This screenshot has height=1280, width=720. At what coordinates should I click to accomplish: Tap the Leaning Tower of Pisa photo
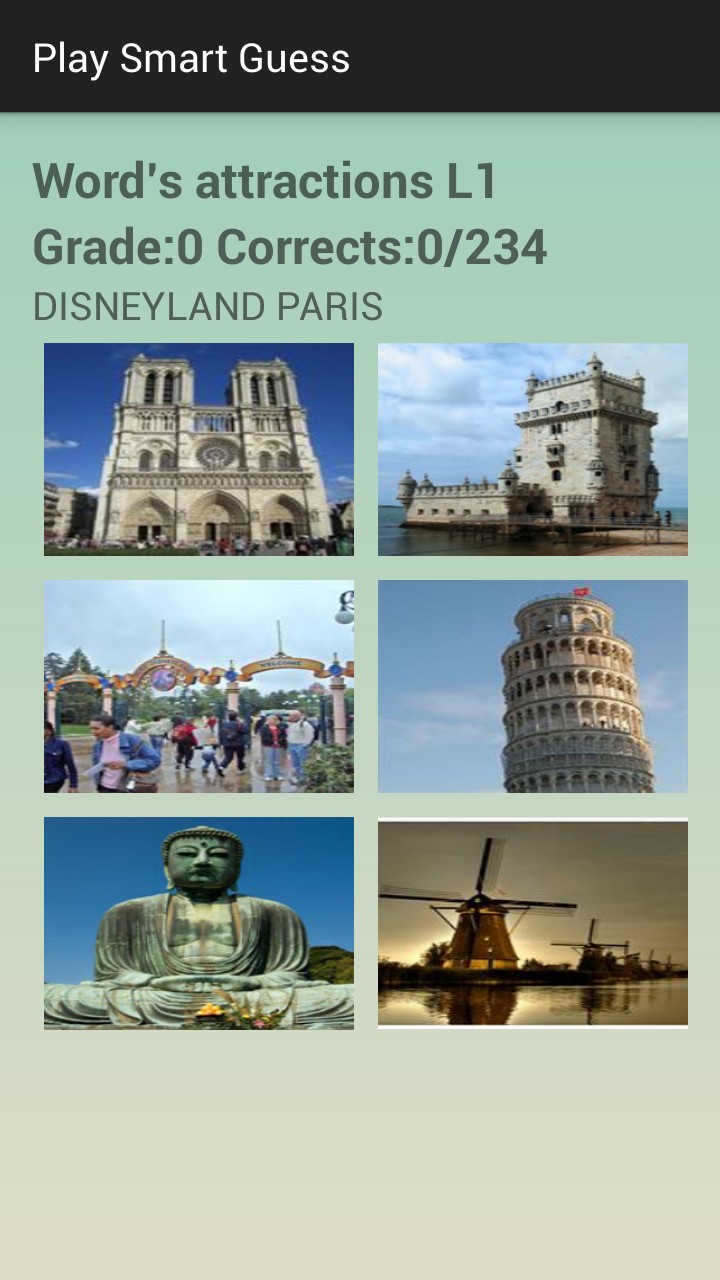pyautogui.click(x=533, y=686)
